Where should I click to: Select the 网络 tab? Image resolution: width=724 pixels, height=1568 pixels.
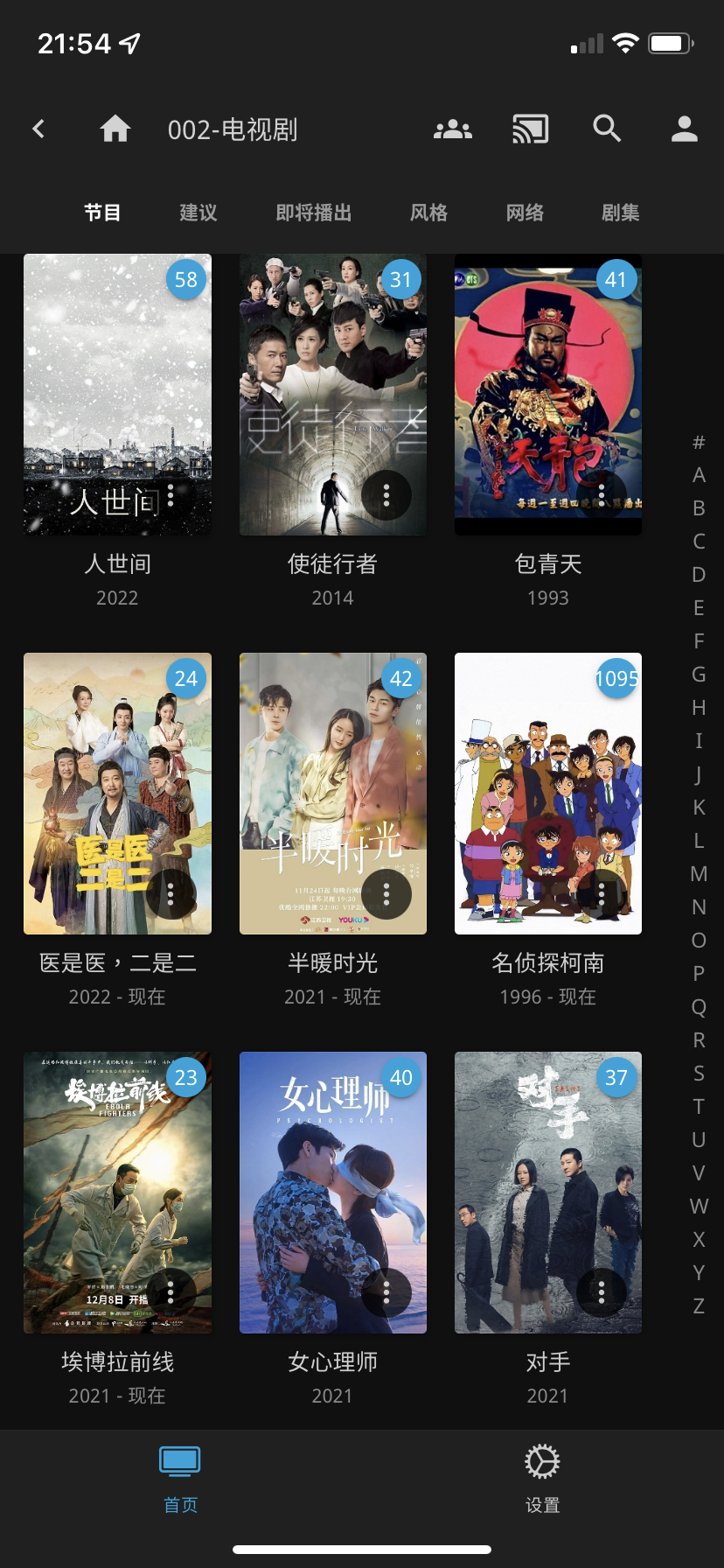(526, 213)
